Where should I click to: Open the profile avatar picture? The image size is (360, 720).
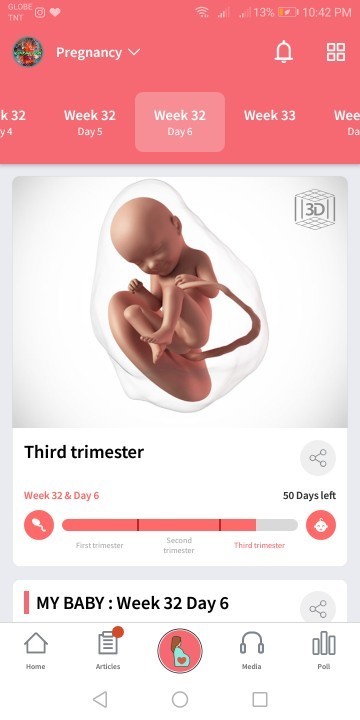28,52
